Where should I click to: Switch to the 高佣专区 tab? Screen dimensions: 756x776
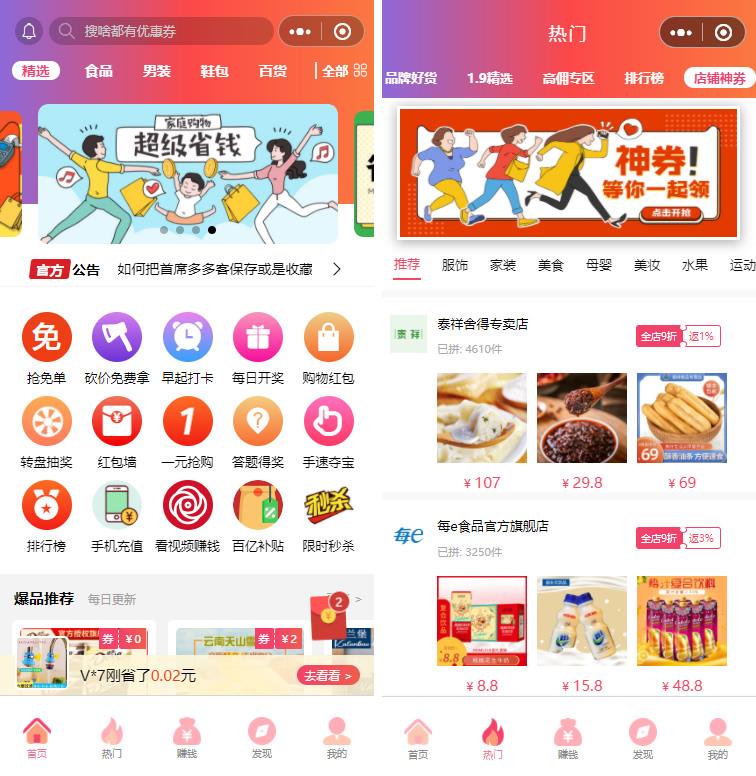click(568, 78)
